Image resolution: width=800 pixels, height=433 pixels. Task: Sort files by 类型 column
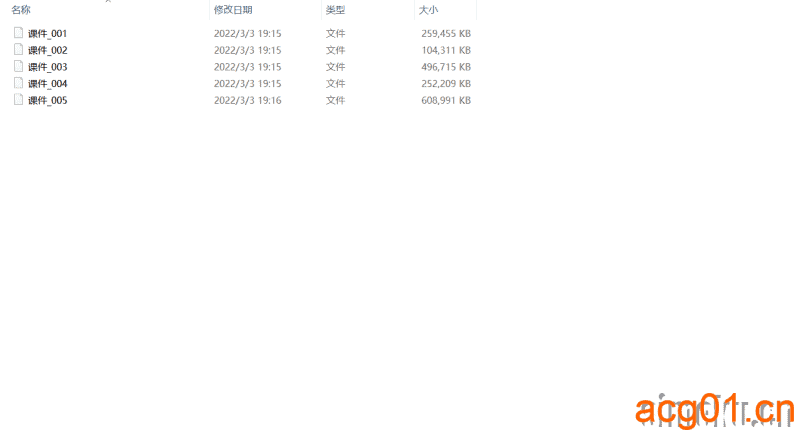(336, 9)
